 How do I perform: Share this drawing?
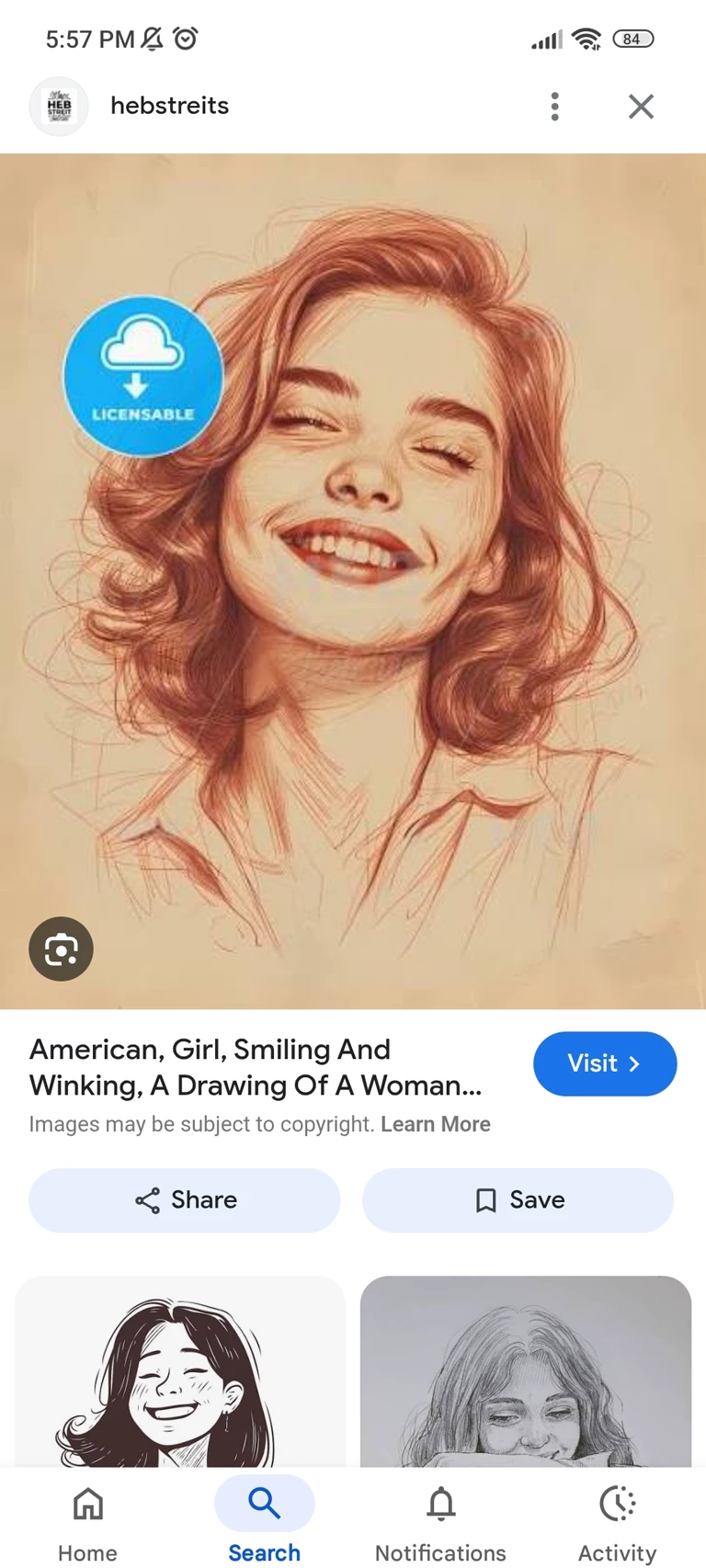tap(185, 1199)
